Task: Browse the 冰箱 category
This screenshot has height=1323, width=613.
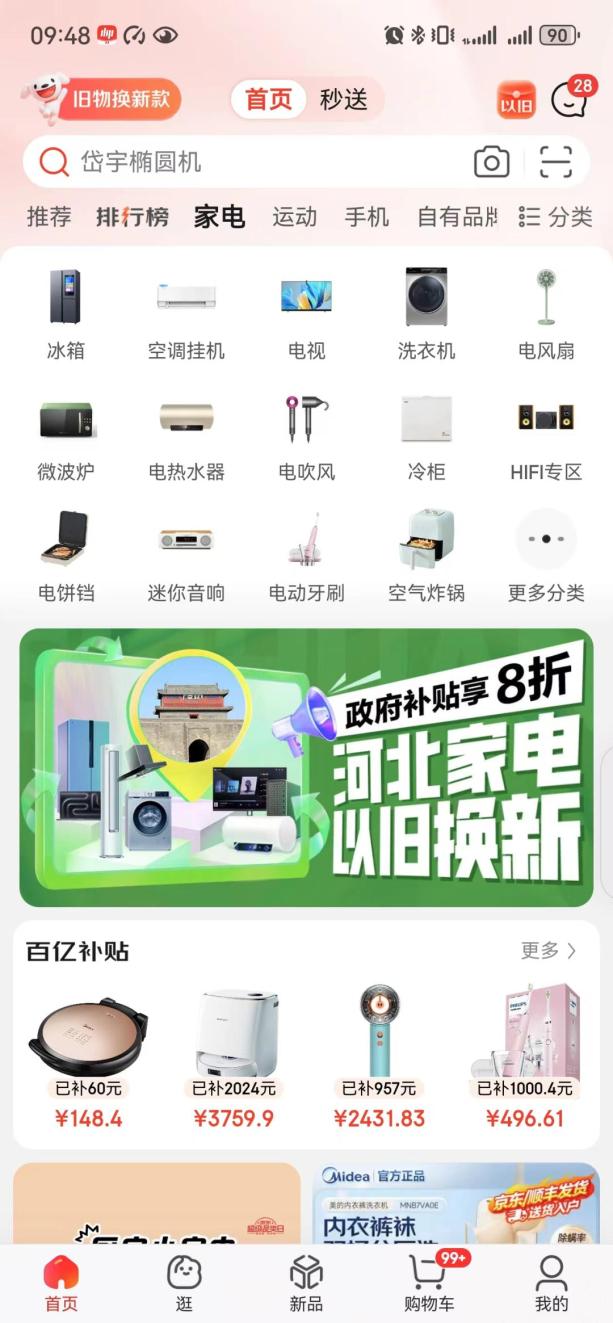Action: pos(66,314)
